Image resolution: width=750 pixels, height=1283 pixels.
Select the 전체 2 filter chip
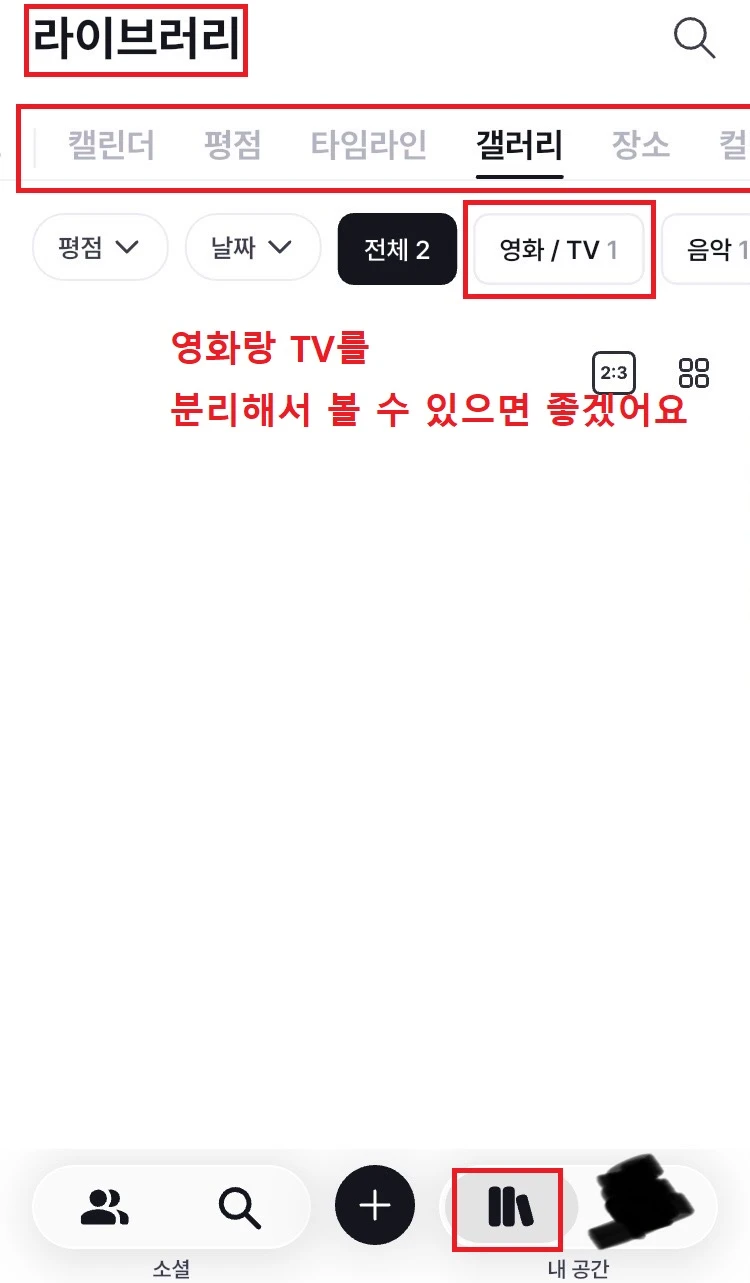pos(397,248)
